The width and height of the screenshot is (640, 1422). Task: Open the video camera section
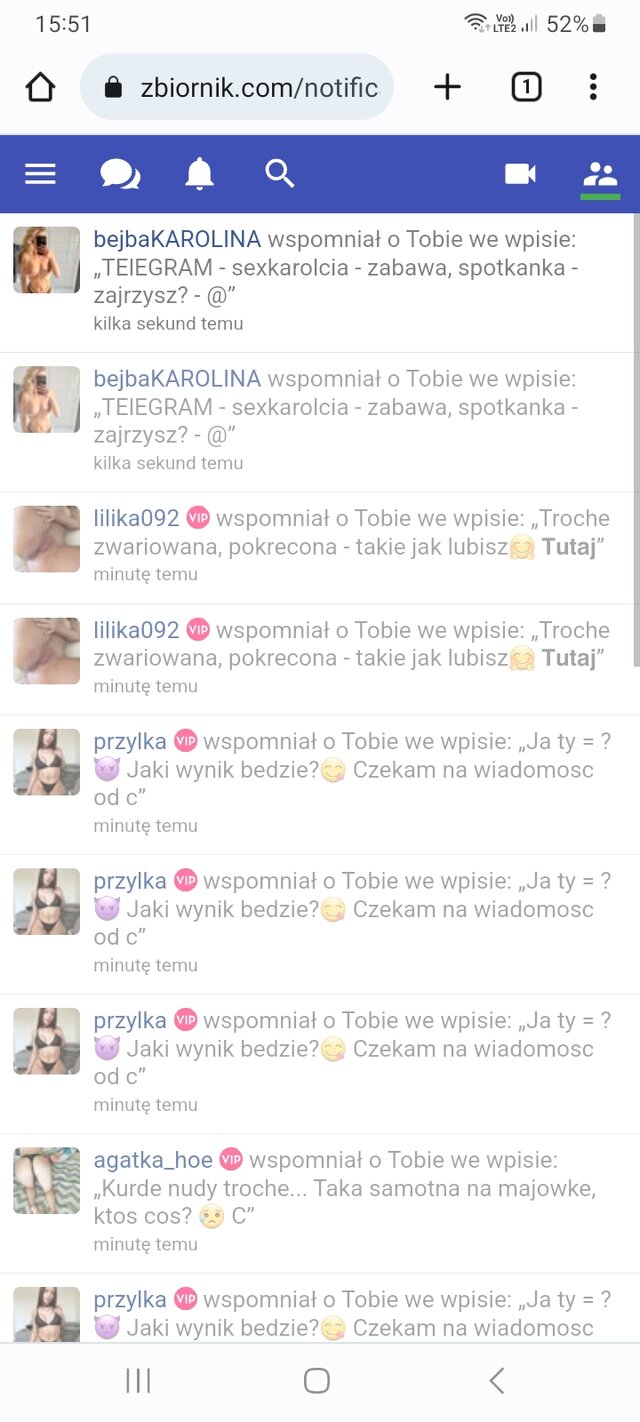(520, 174)
